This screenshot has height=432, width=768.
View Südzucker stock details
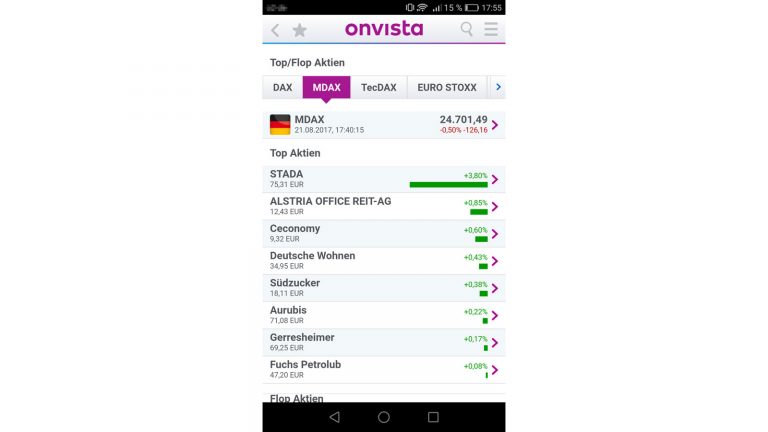[384, 288]
